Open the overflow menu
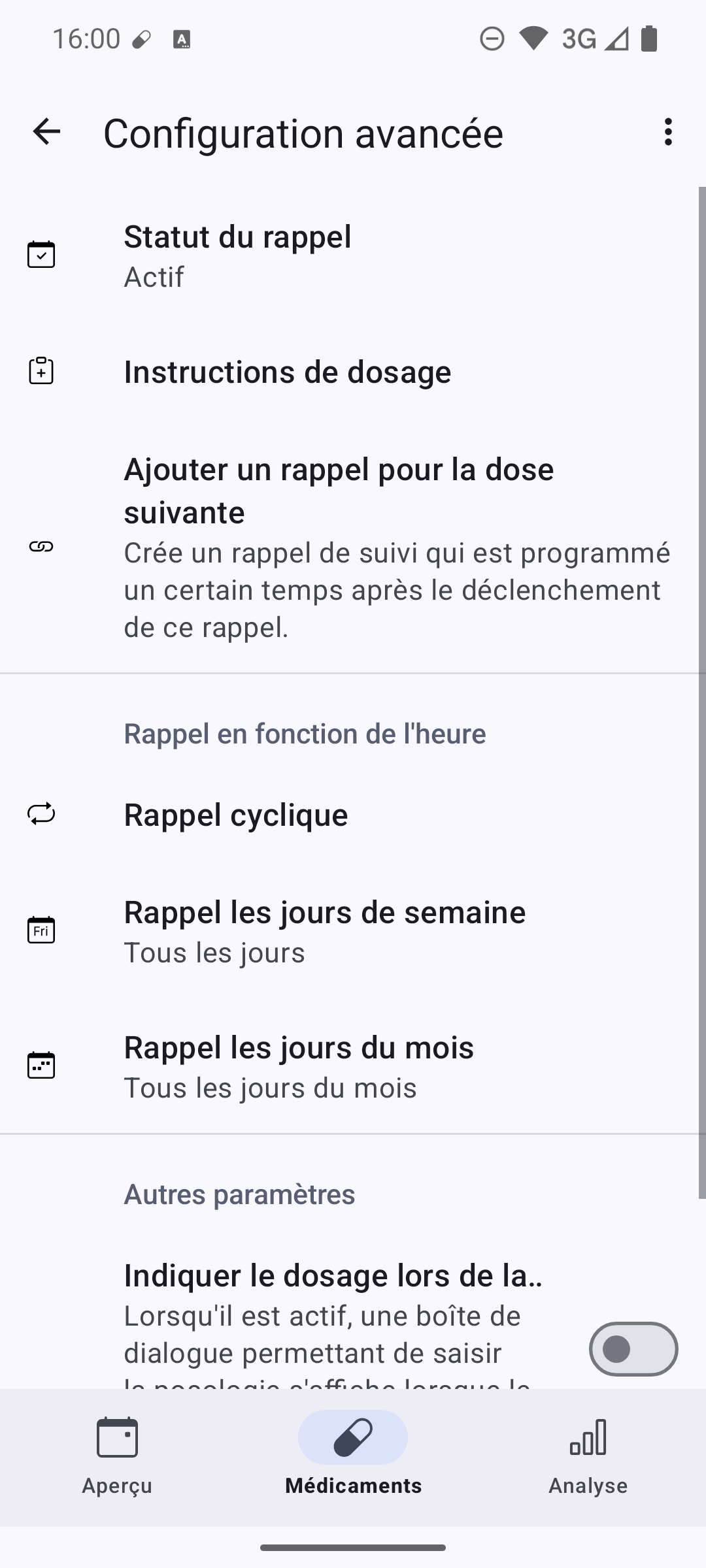This screenshot has width=706, height=1568. 667,132
